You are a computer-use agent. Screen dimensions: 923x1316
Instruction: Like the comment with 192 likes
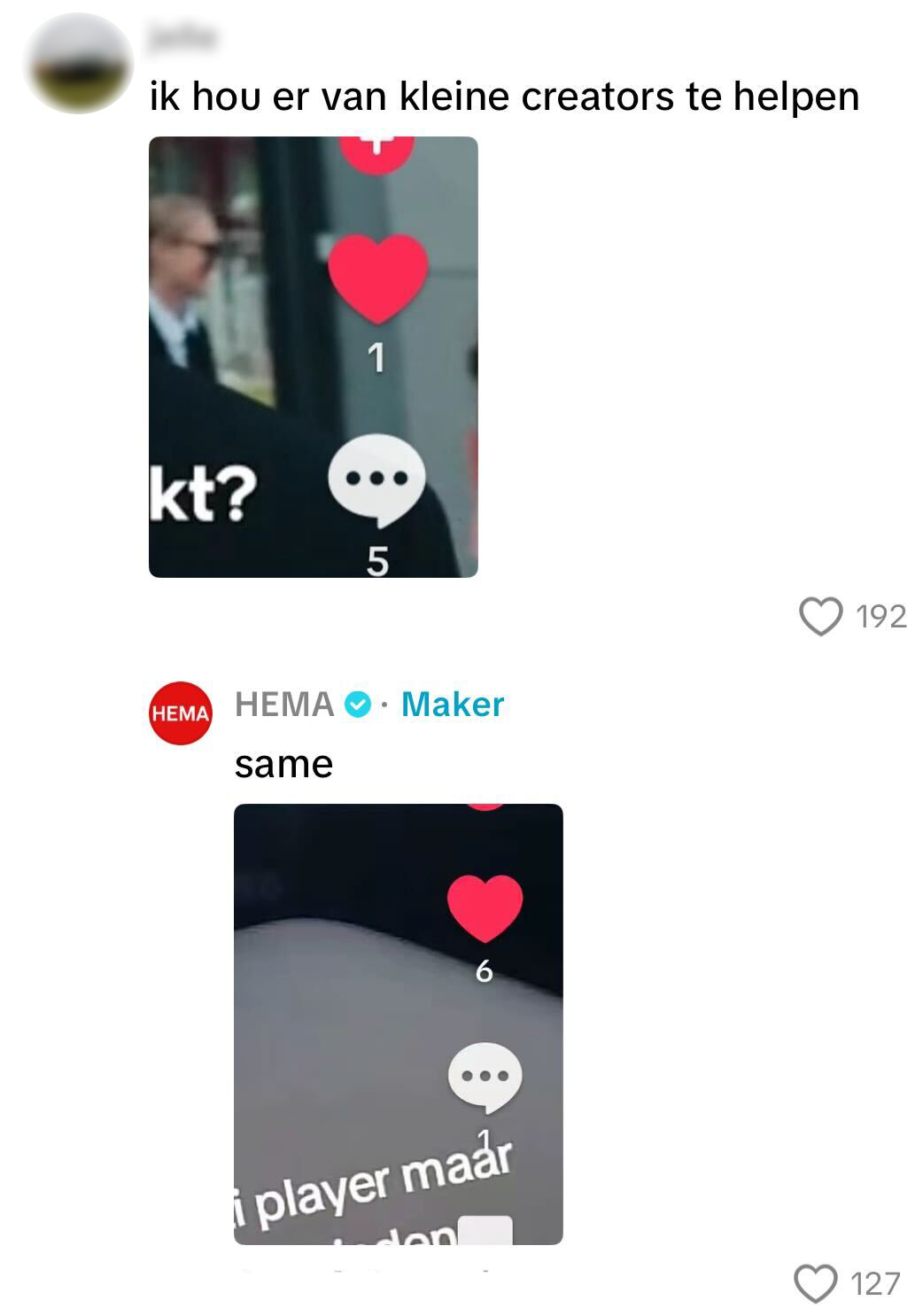(x=820, y=616)
